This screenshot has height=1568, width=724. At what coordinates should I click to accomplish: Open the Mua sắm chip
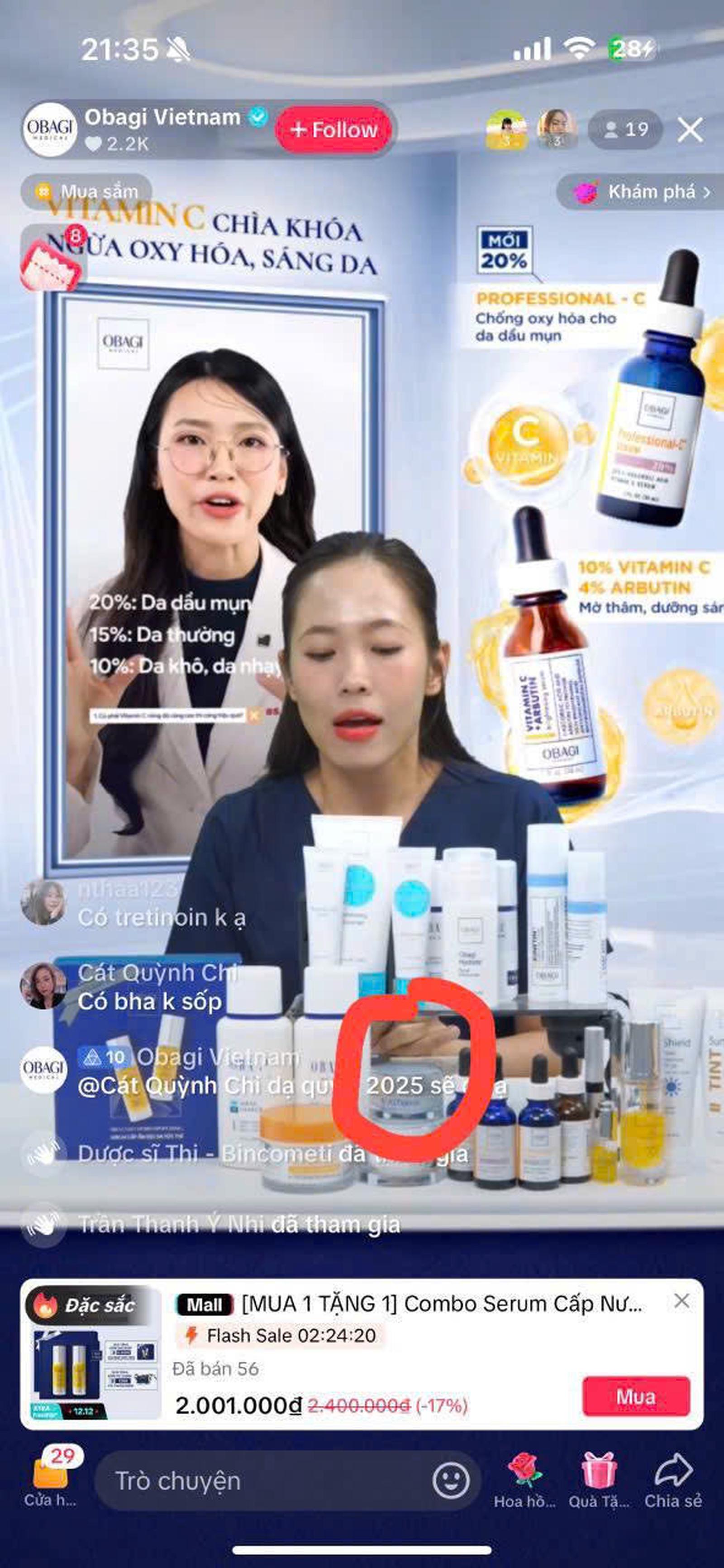(x=86, y=192)
